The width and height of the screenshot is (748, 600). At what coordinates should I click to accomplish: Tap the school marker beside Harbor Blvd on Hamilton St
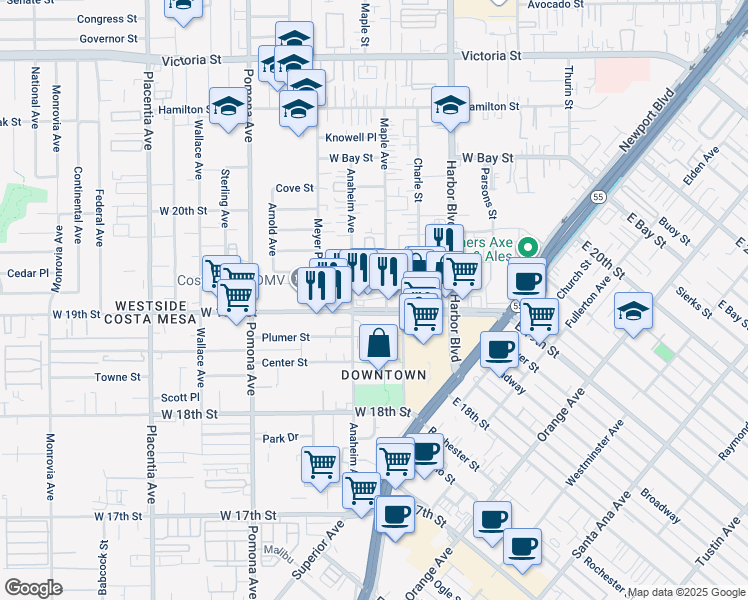[451, 105]
